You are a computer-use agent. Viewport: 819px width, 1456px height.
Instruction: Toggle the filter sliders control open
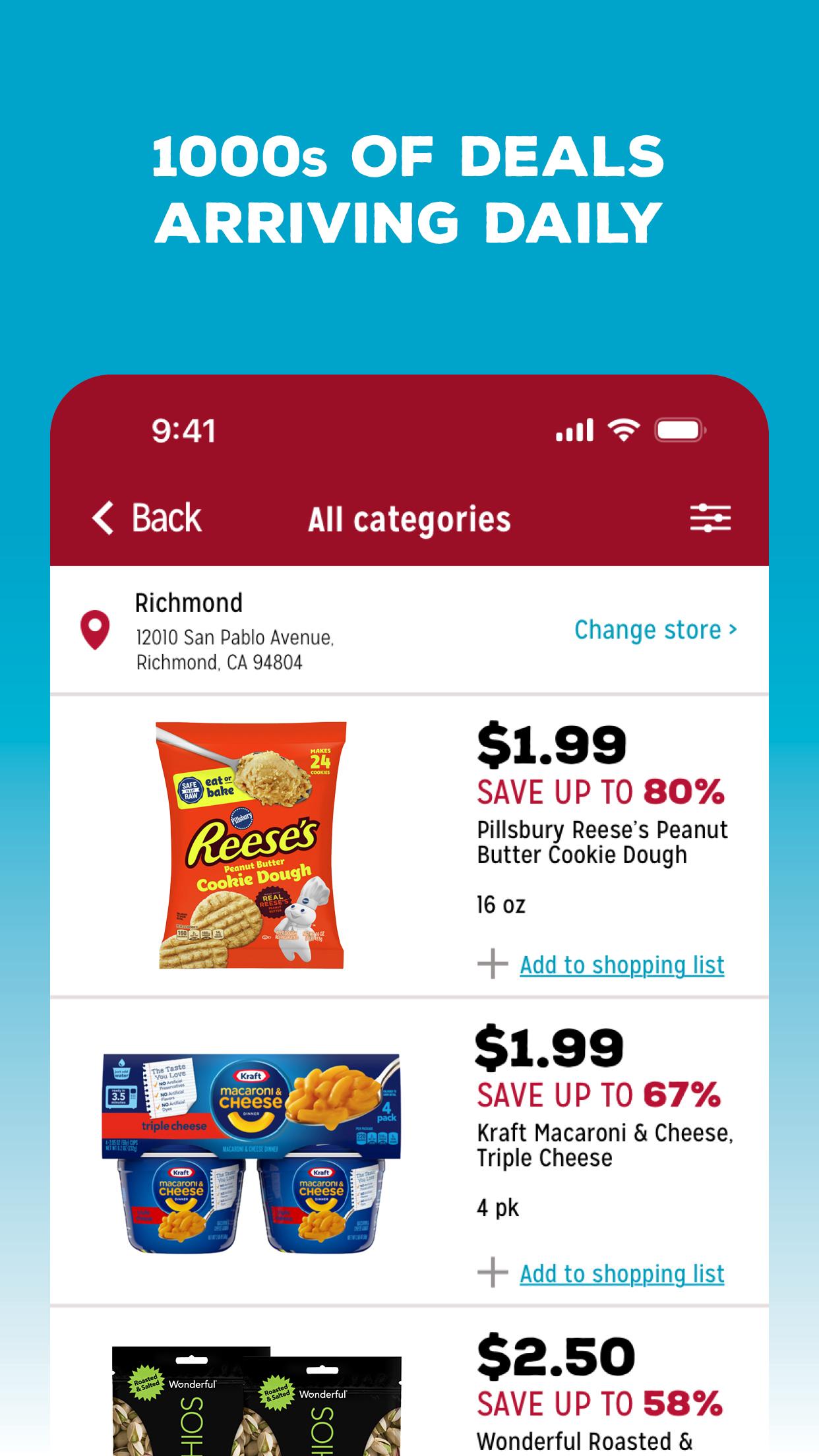pos(710,518)
